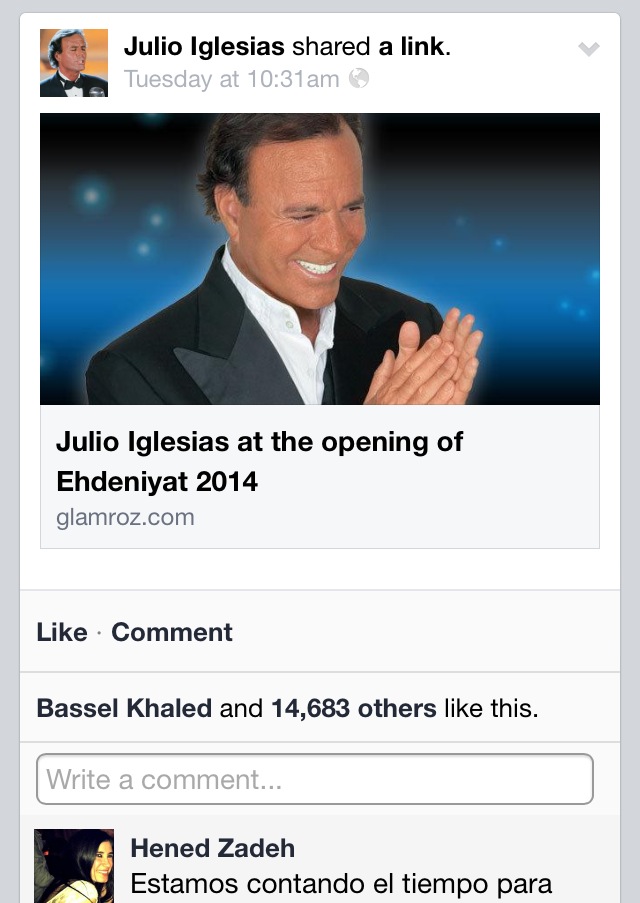Focus the Write a comment field
This screenshot has width=640, height=903.
click(x=315, y=779)
